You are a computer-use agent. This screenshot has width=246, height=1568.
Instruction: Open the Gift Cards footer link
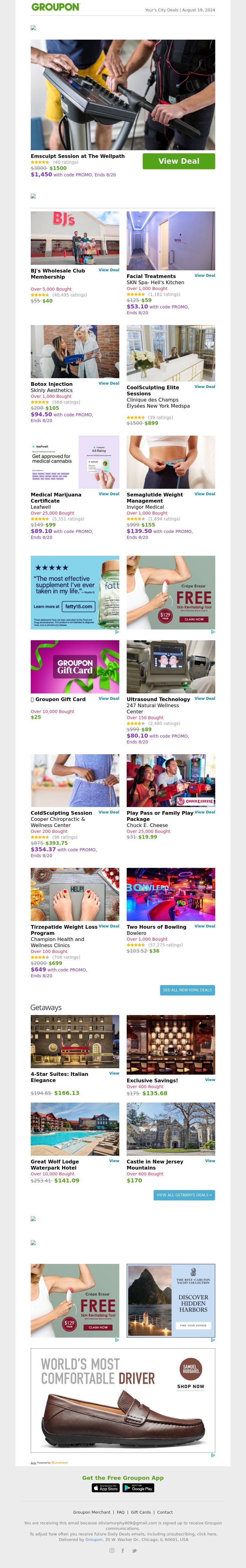141,1512
